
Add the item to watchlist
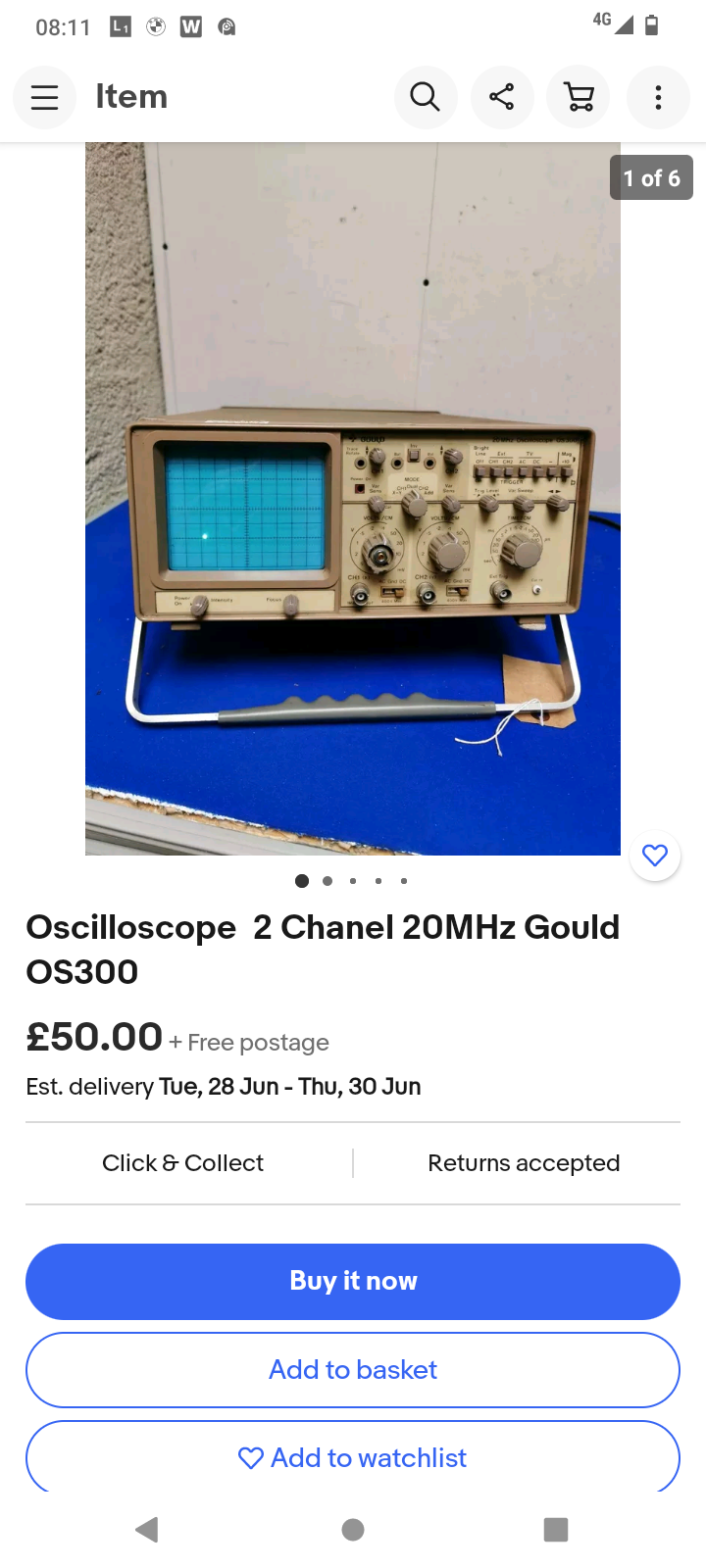tap(353, 1457)
